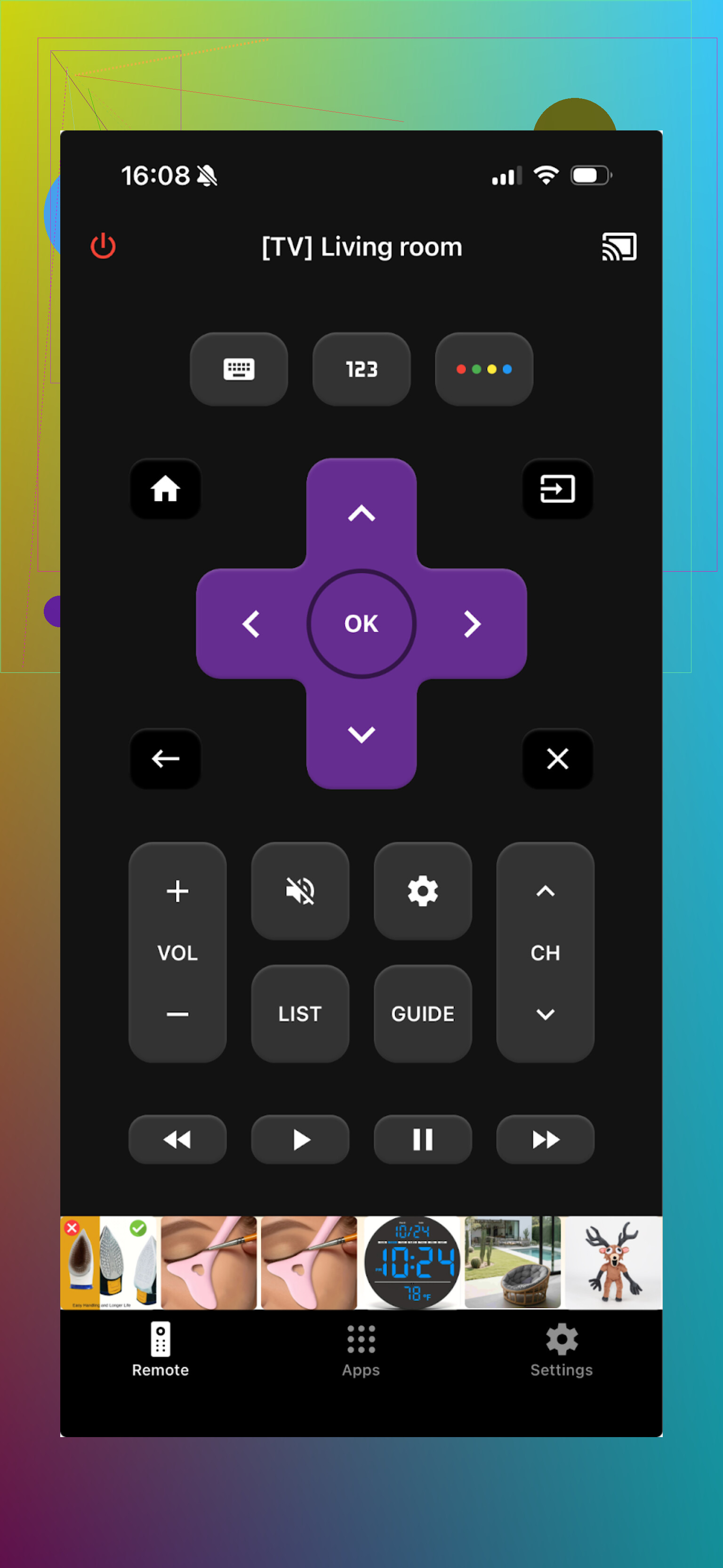
Task: Open the input source selector
Action: [x=557, y=489]
